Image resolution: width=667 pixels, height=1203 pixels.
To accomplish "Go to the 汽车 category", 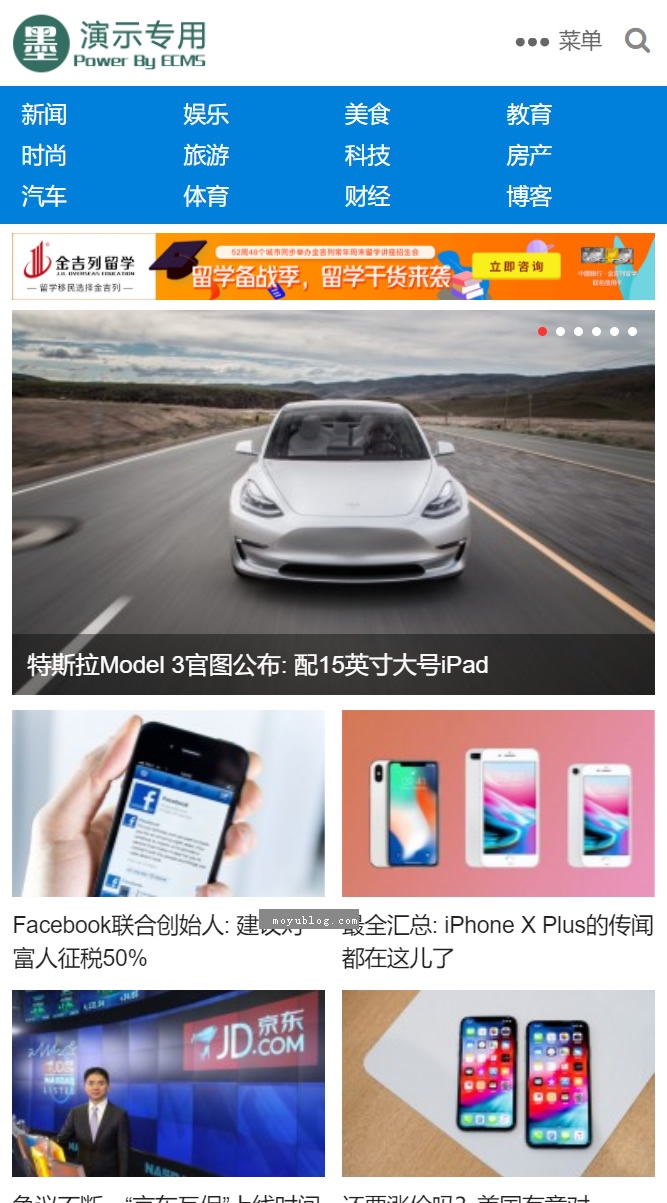I will [x=44, y=197].
